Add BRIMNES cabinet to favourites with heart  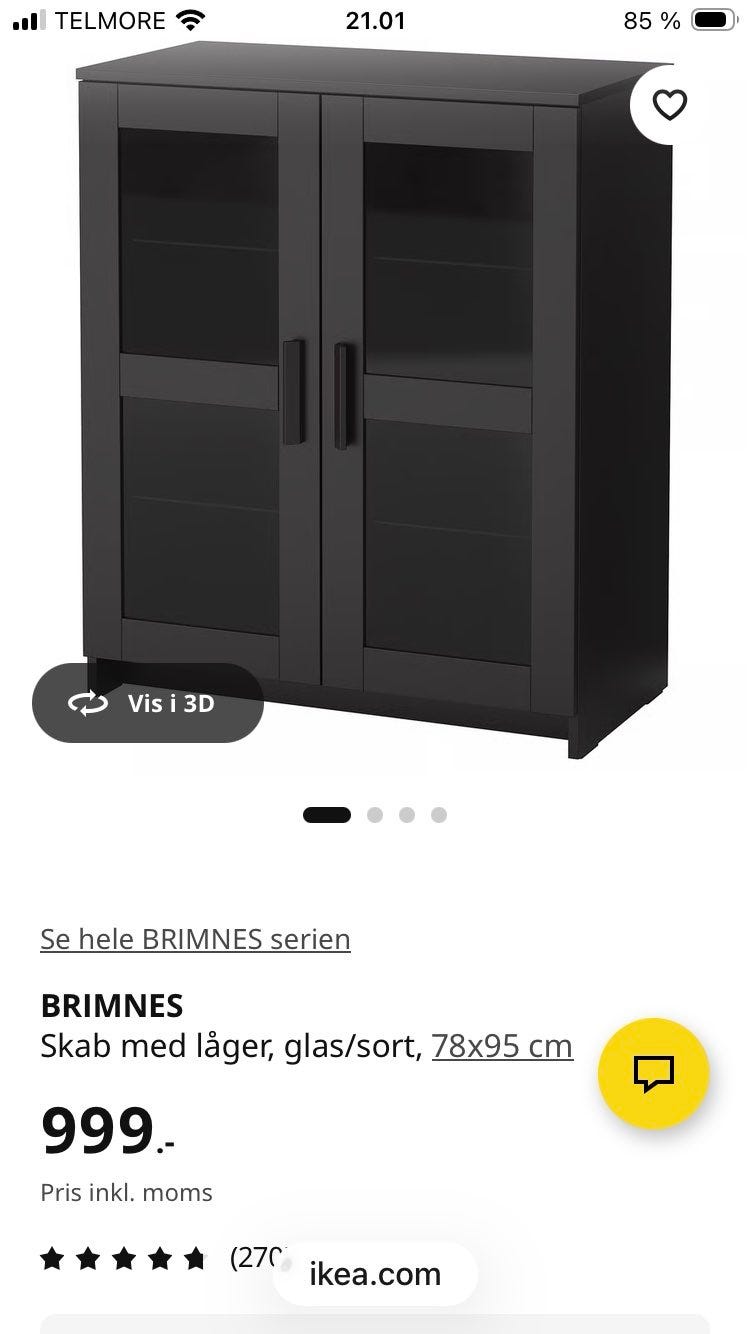click(x=669, y=104)
